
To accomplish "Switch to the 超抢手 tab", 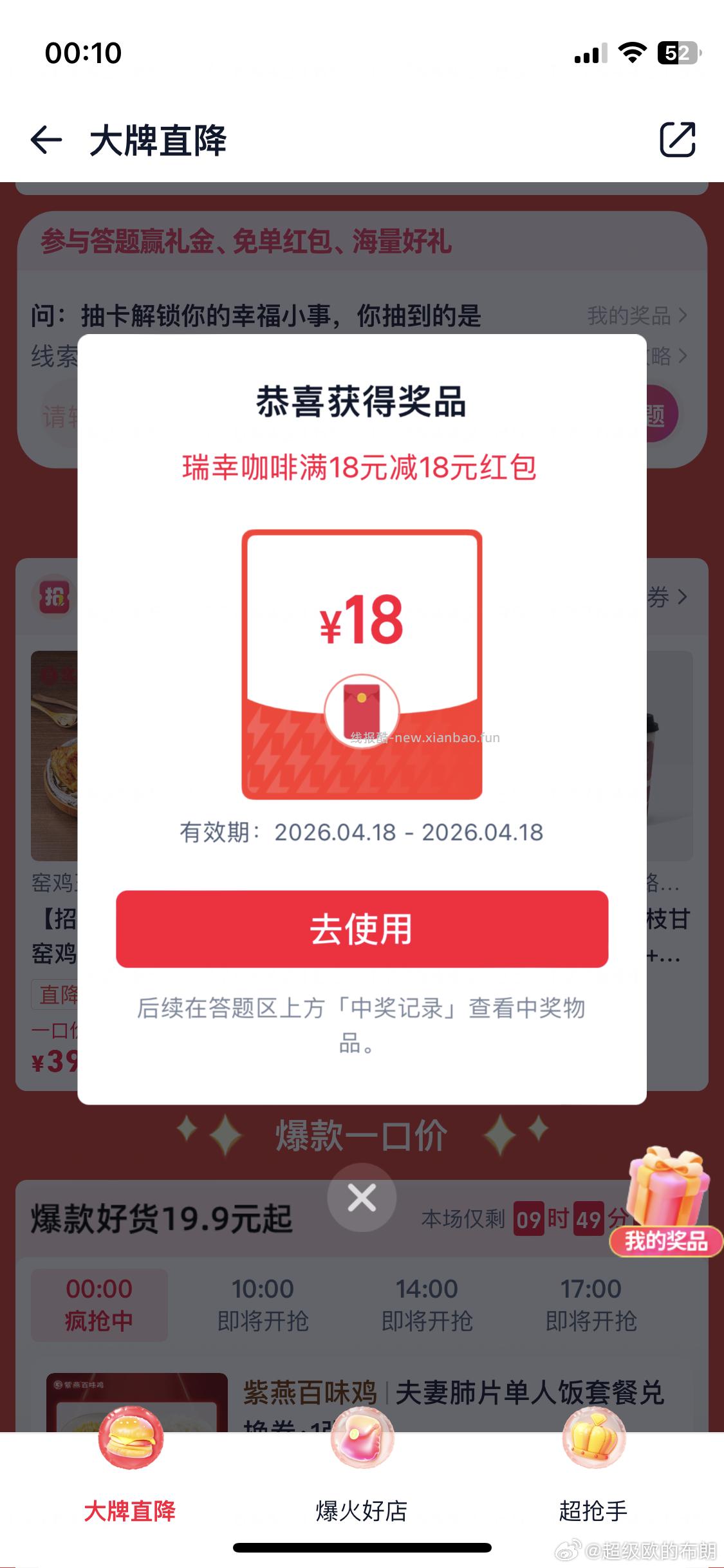I will click(x=593, y=1509).
